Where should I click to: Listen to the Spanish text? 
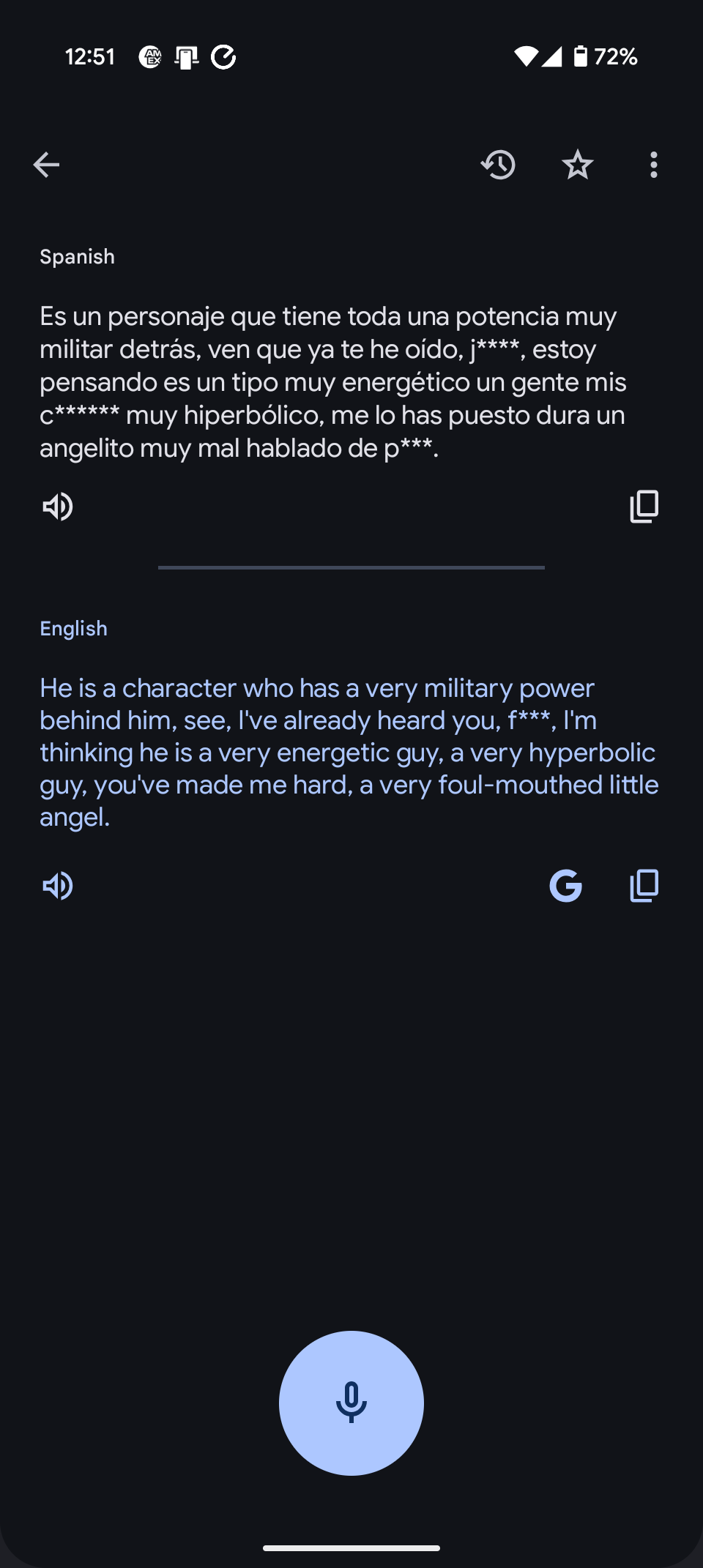[58, 507]
